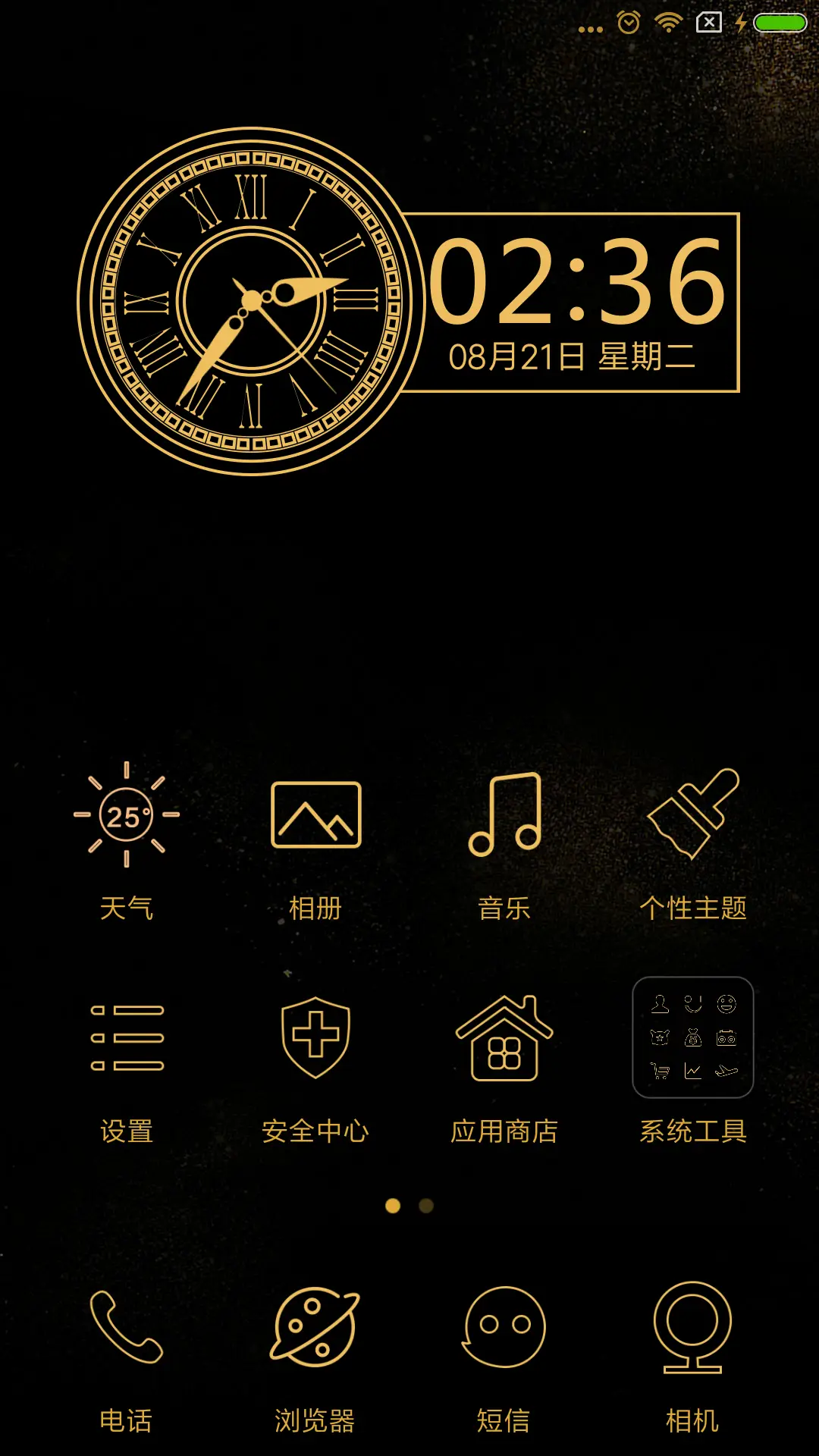Viewport: 819px width, 1456px height.
Task: Tap the alarm clock status bar icon
Action: pyautogui.click(x=627, y=24)
